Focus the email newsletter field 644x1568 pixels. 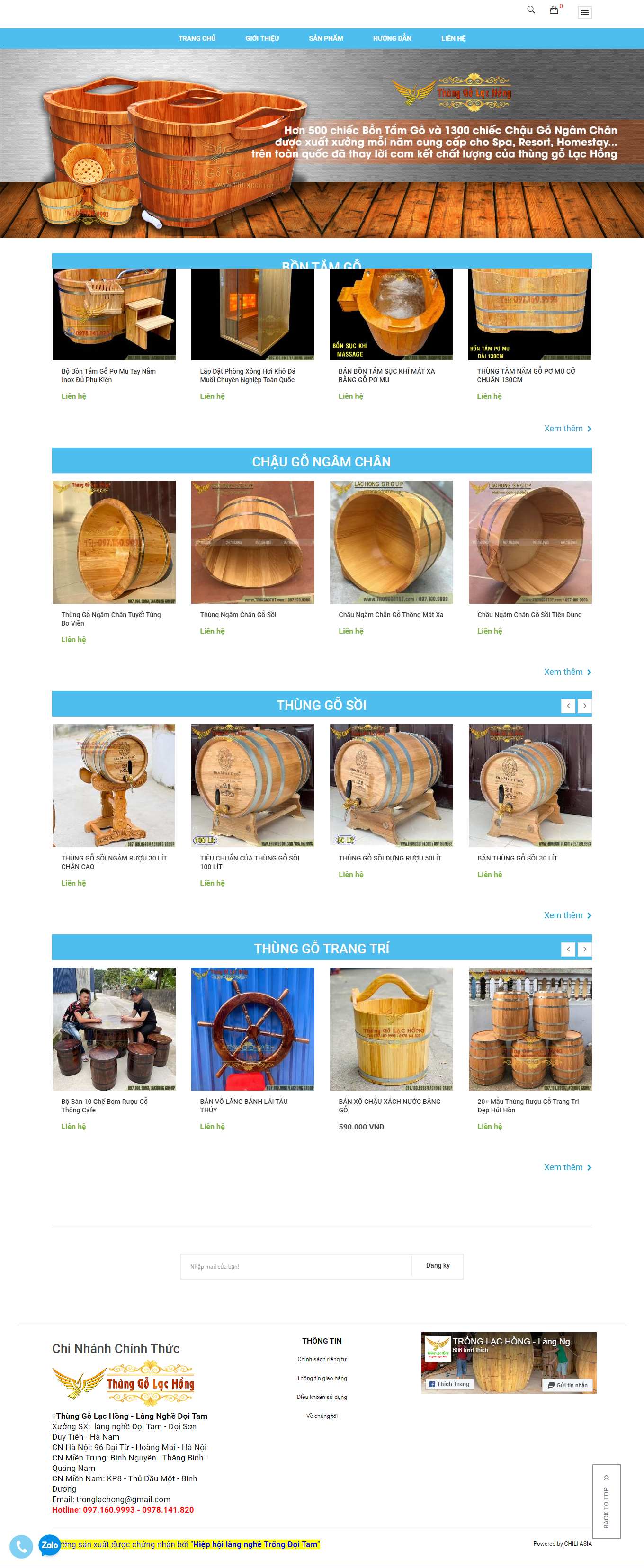point(296,1267)
